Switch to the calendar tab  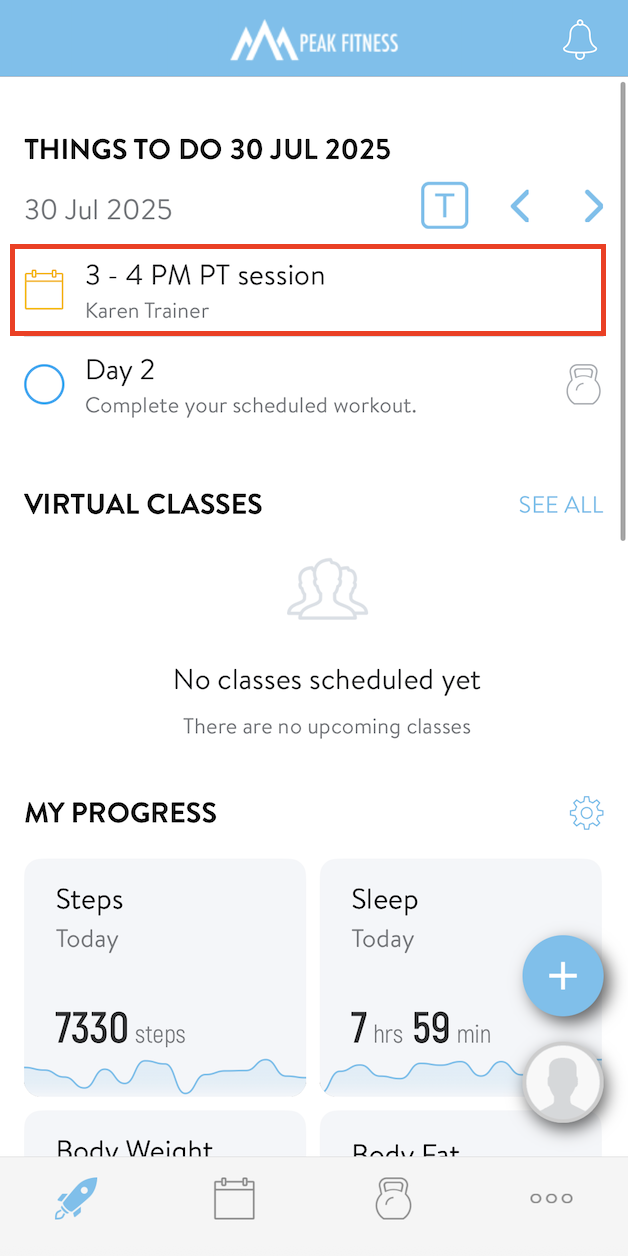pyautogui.click(x=235, y=1198)
